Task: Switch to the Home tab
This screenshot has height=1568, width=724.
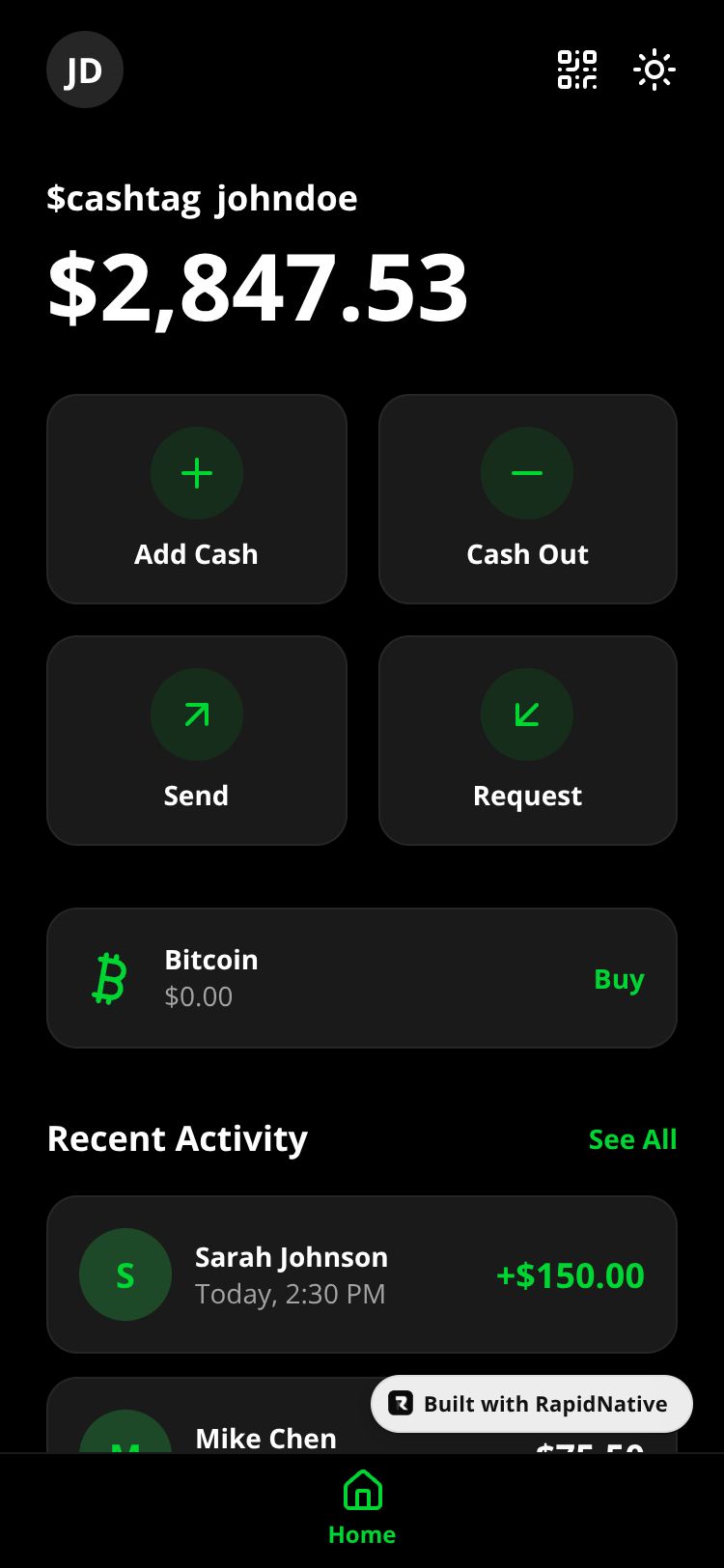Action: tap(362, 1508)
